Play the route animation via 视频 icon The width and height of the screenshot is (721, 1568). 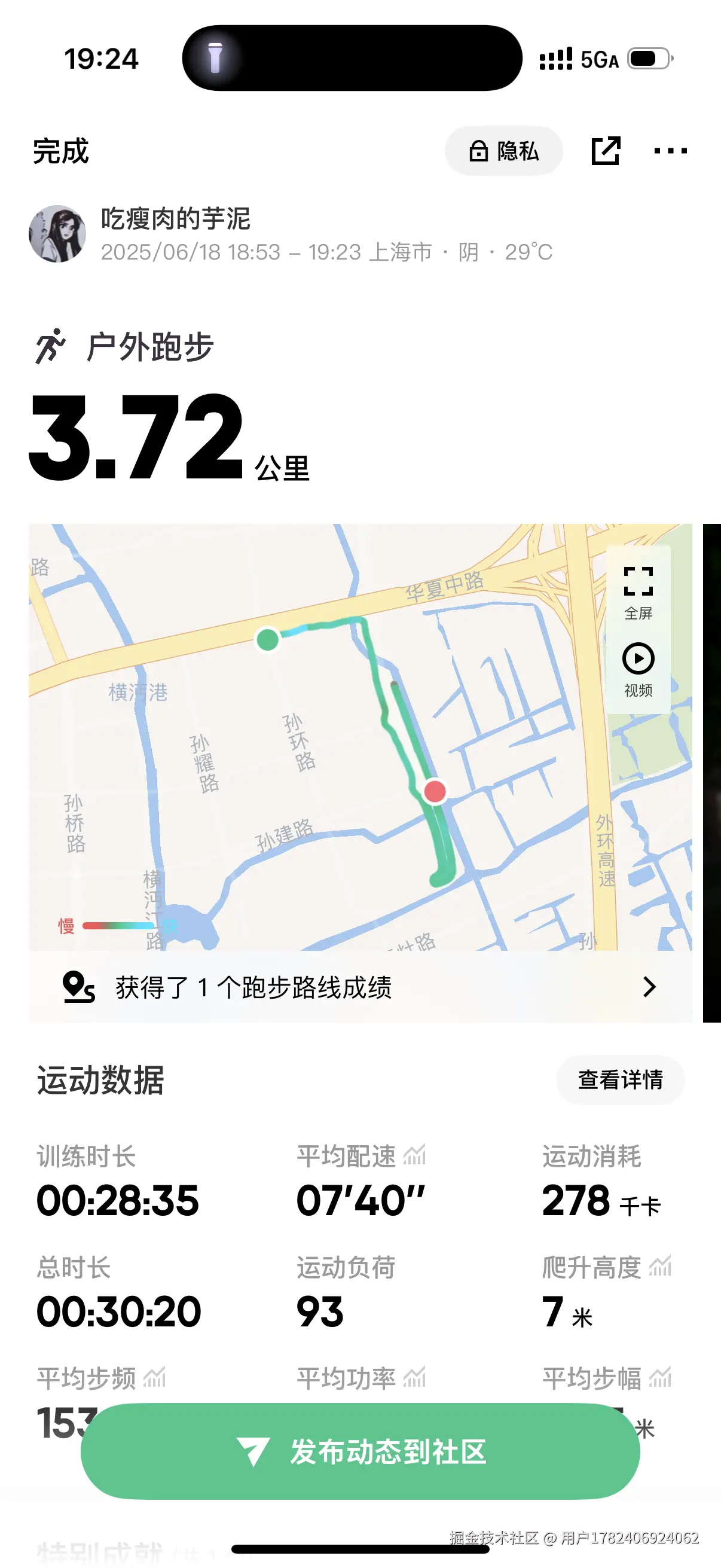[x=638, y=659]
